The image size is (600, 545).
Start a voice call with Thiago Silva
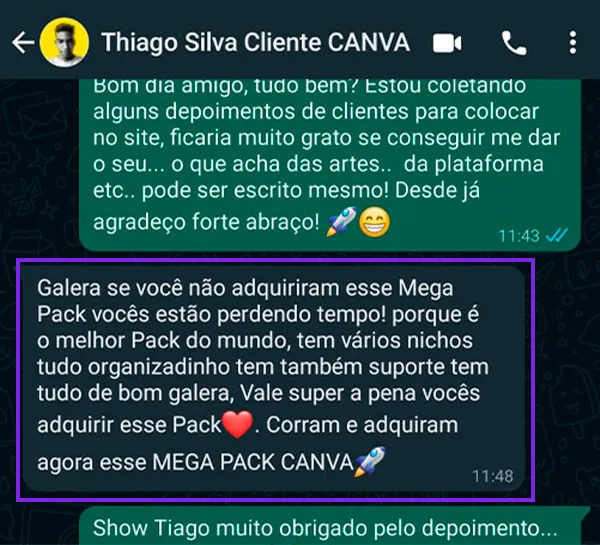click(x=514, y=43)
